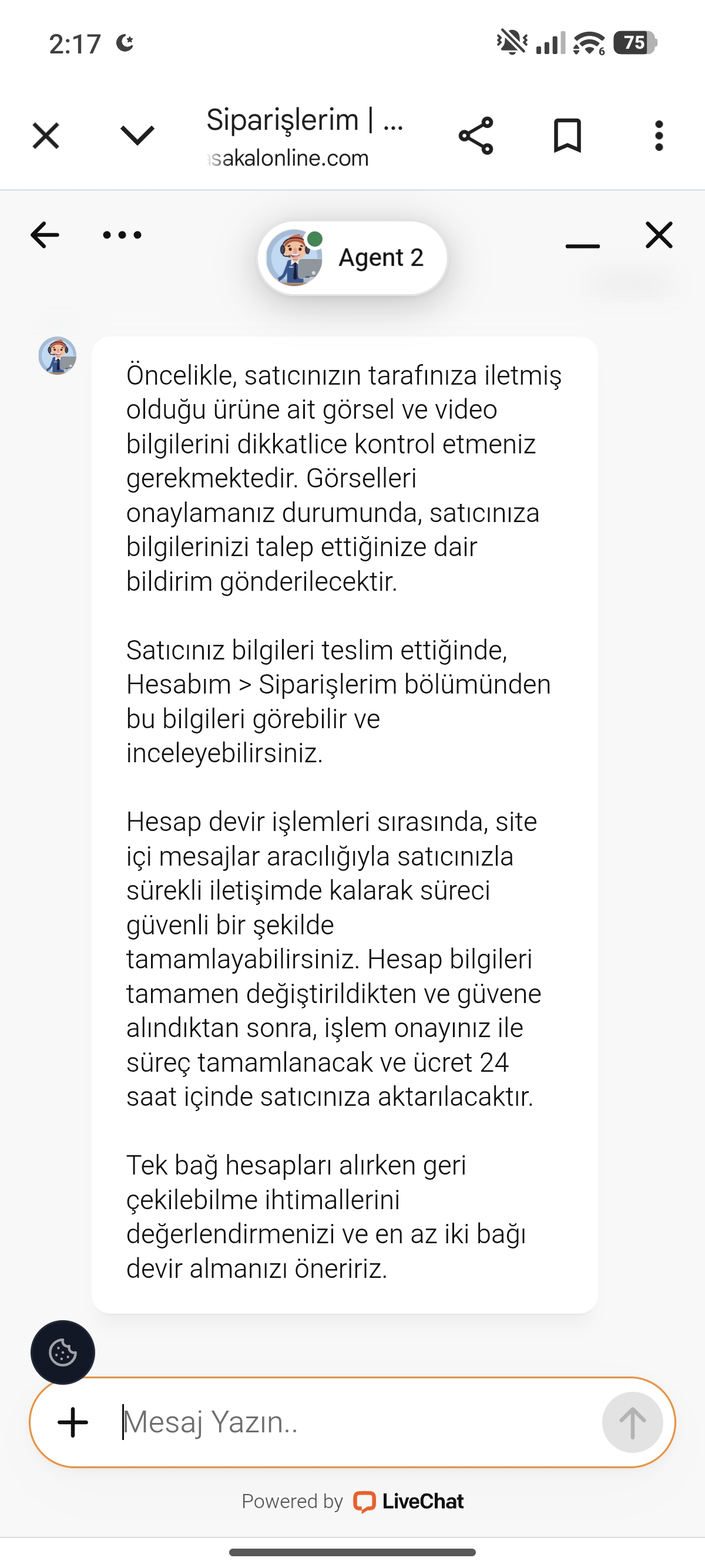
Task: Close the browser custom tab
Action: pyautogui.click(x=46, y=135)
